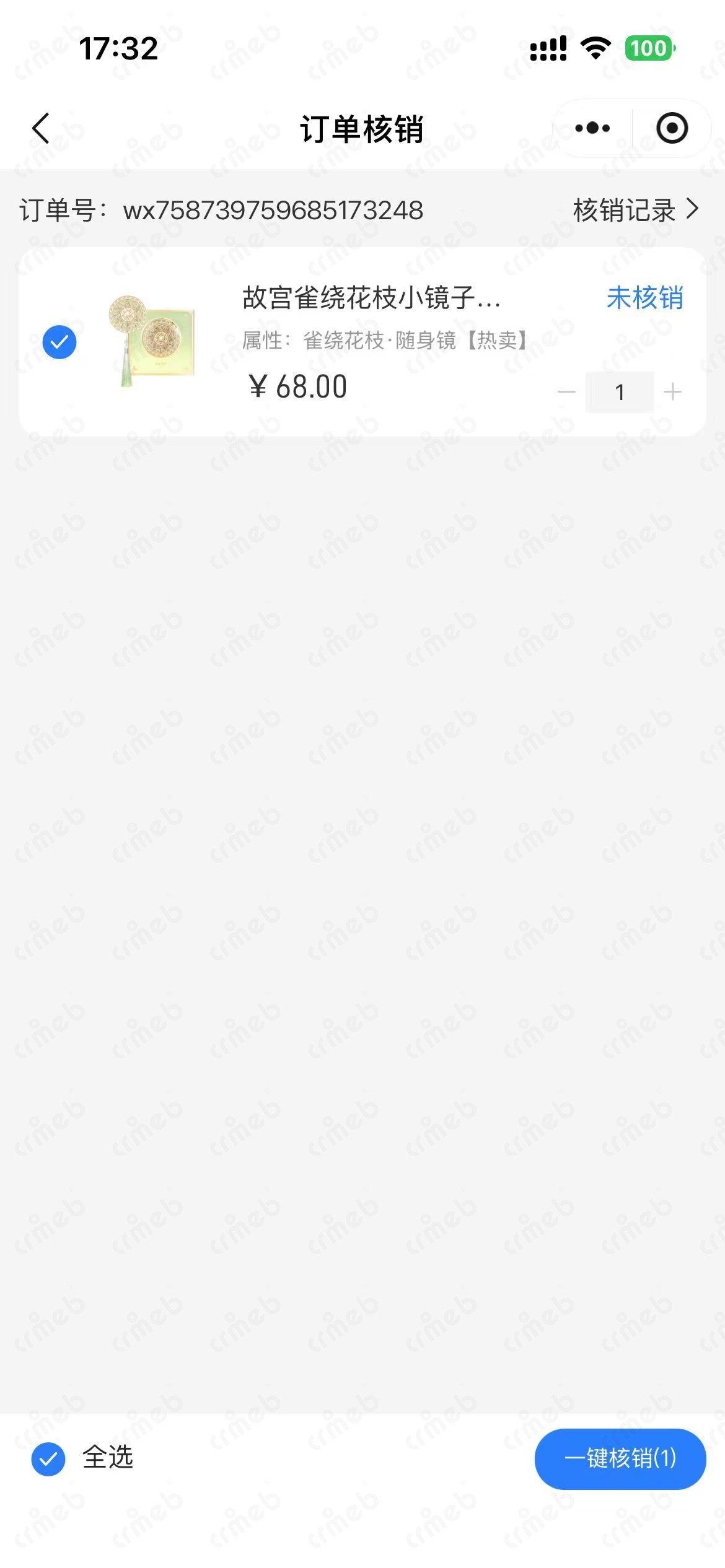This screenshot has height=1568, width=725.
Task: Decrease quantity with the minus button
Action: 566,391
